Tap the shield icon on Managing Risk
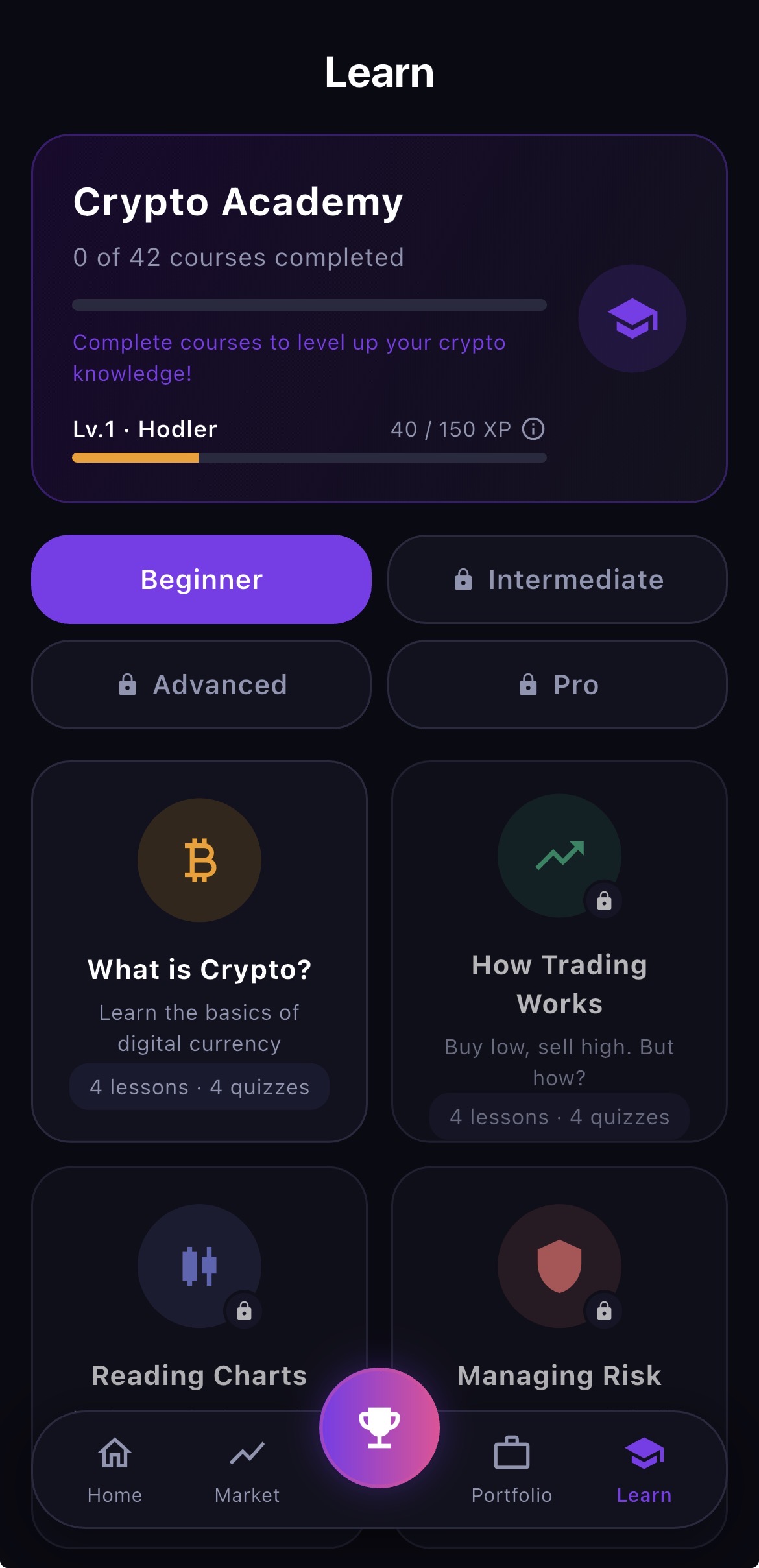Screen dimensions: 759x1568 pos(559,1264)
